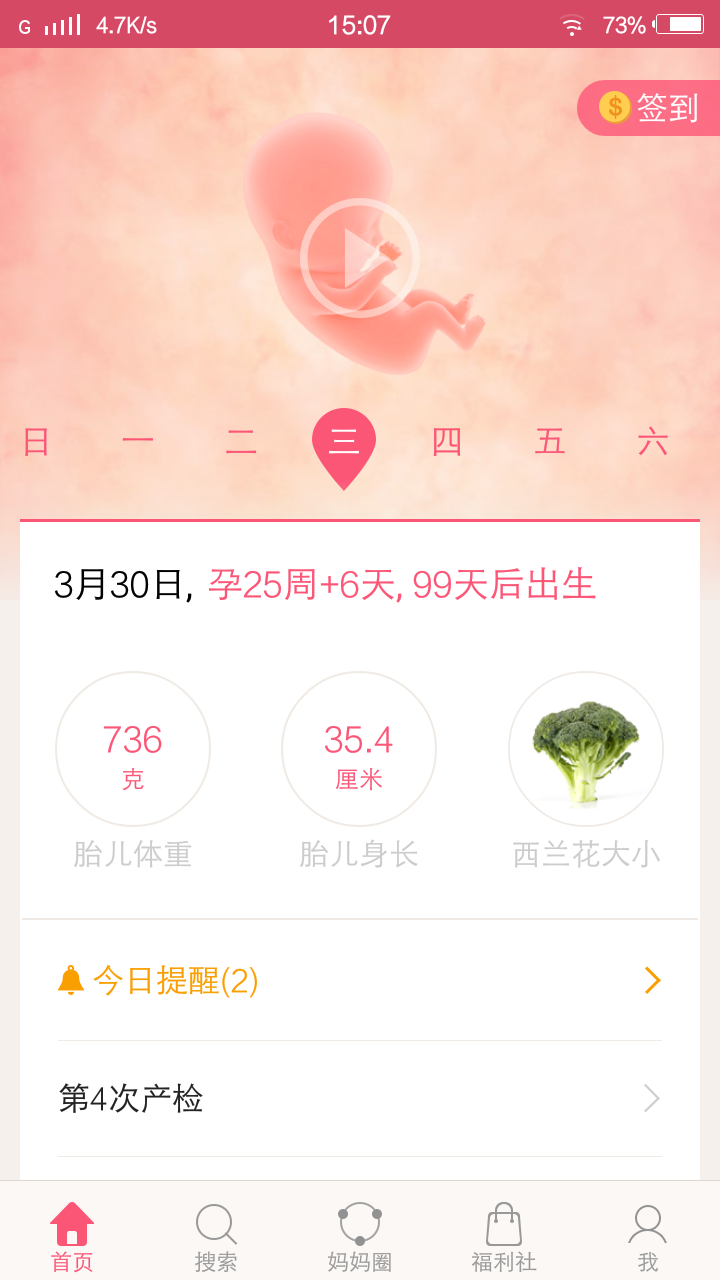Image resolution: width=720 pixels, height=1280 pixels.
Task: Select 六 in the week day row
Action: coord(652,441)
